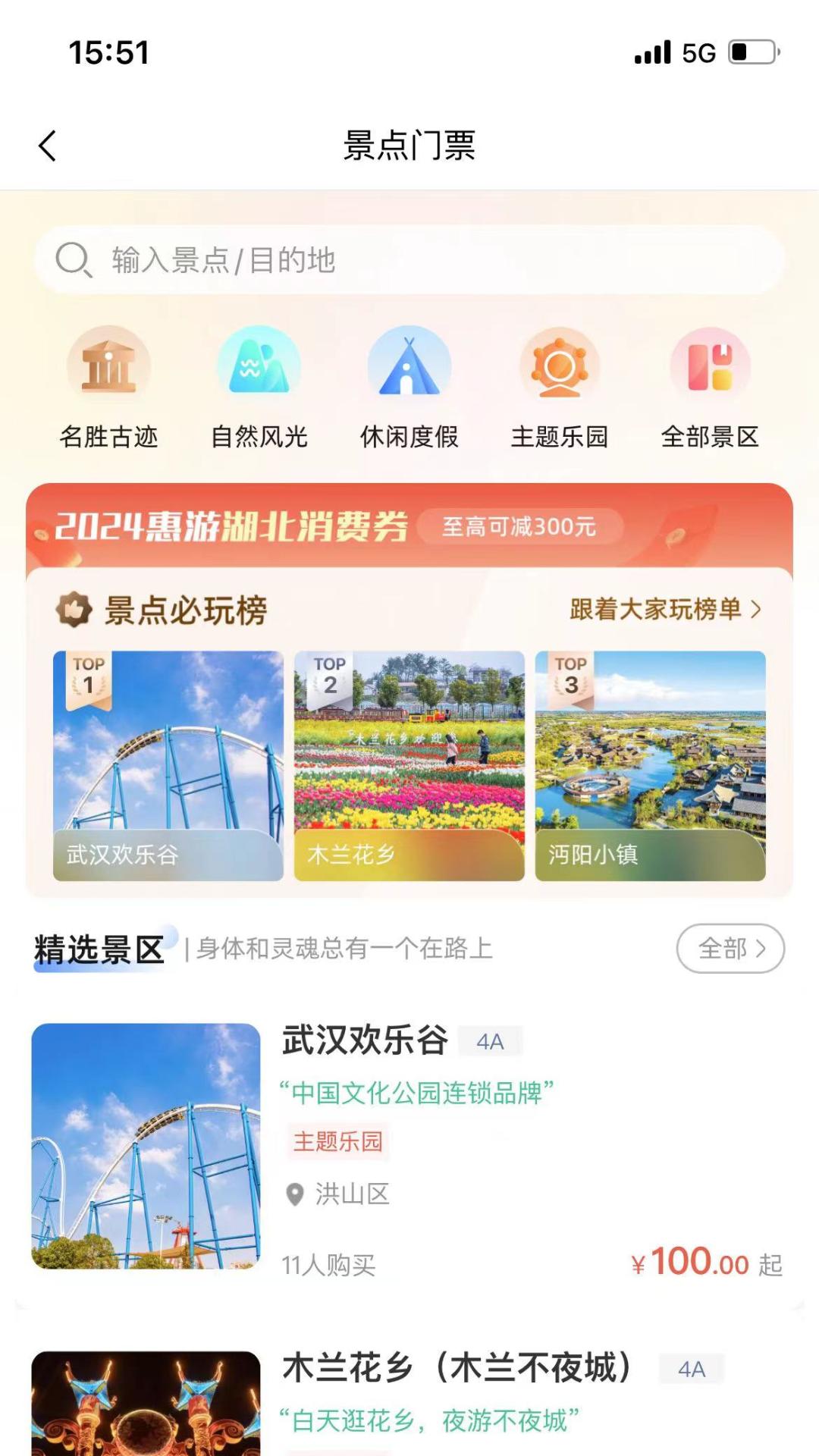Tap the back arrow at top left

coord(47,145)
